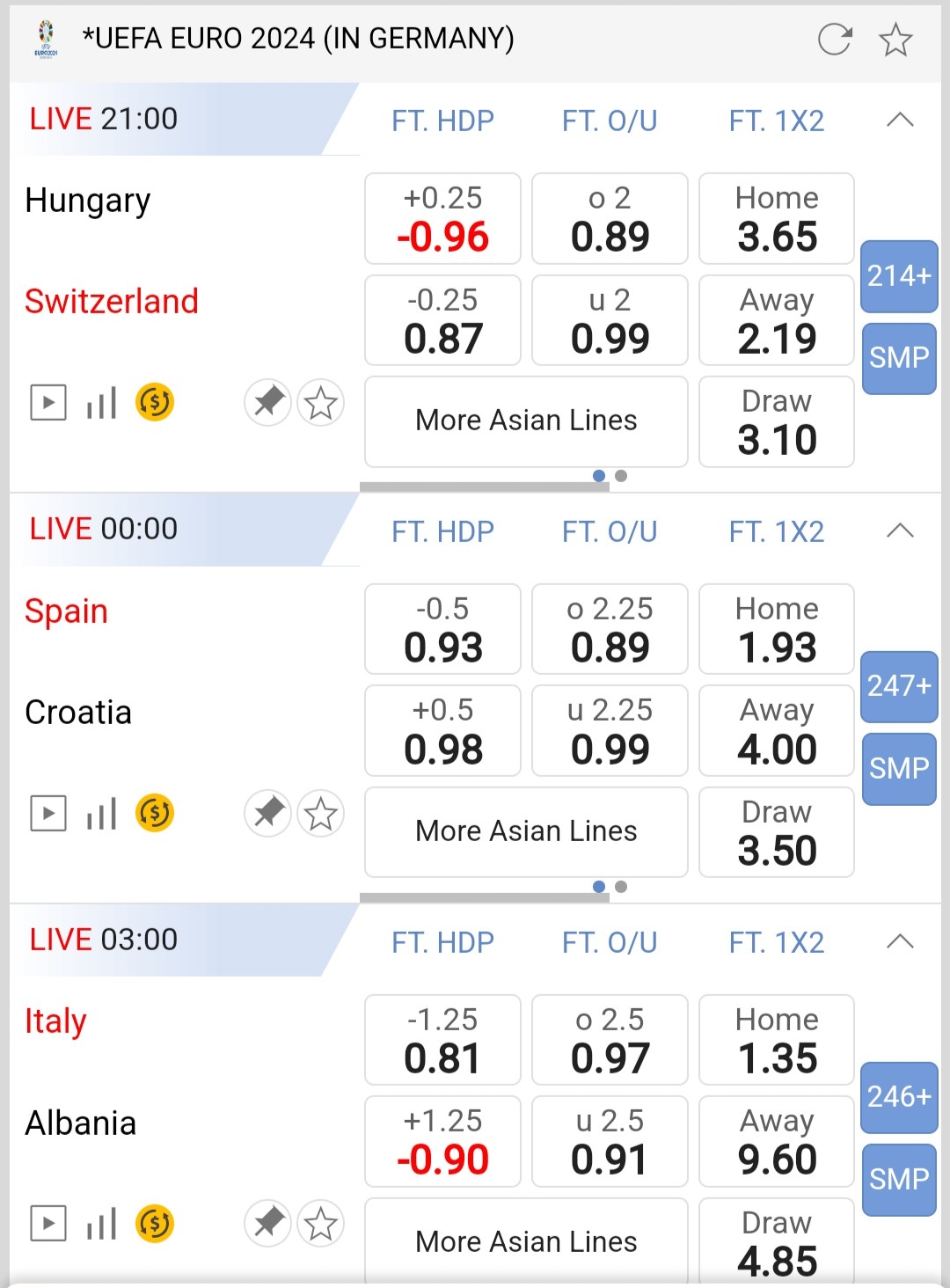The width and height of the screenshot is (950, 1288).
Task: Tap cash out coin icon for Italy match
Action: coord(155,1224)
